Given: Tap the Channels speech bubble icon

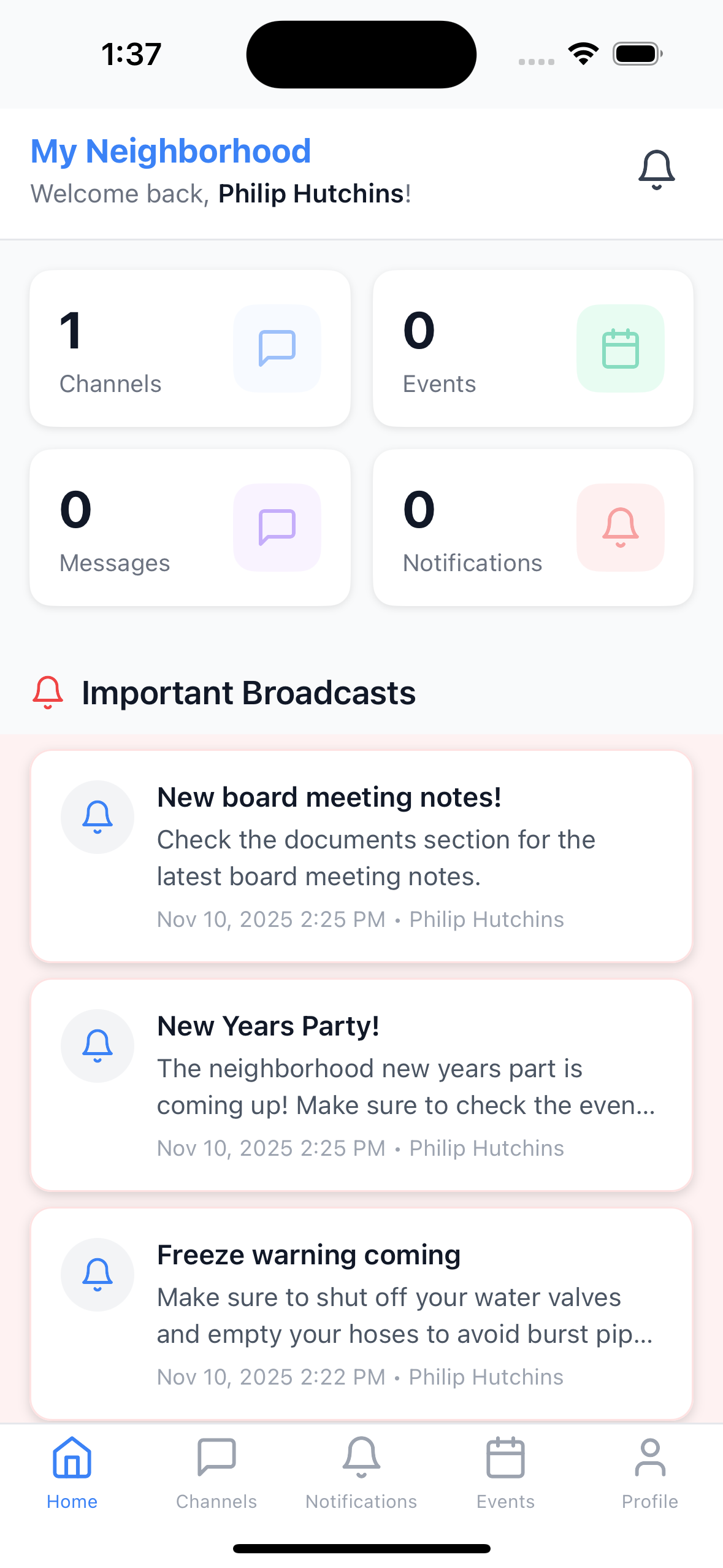Looking at the screenshot, I should tap(277, 348).
